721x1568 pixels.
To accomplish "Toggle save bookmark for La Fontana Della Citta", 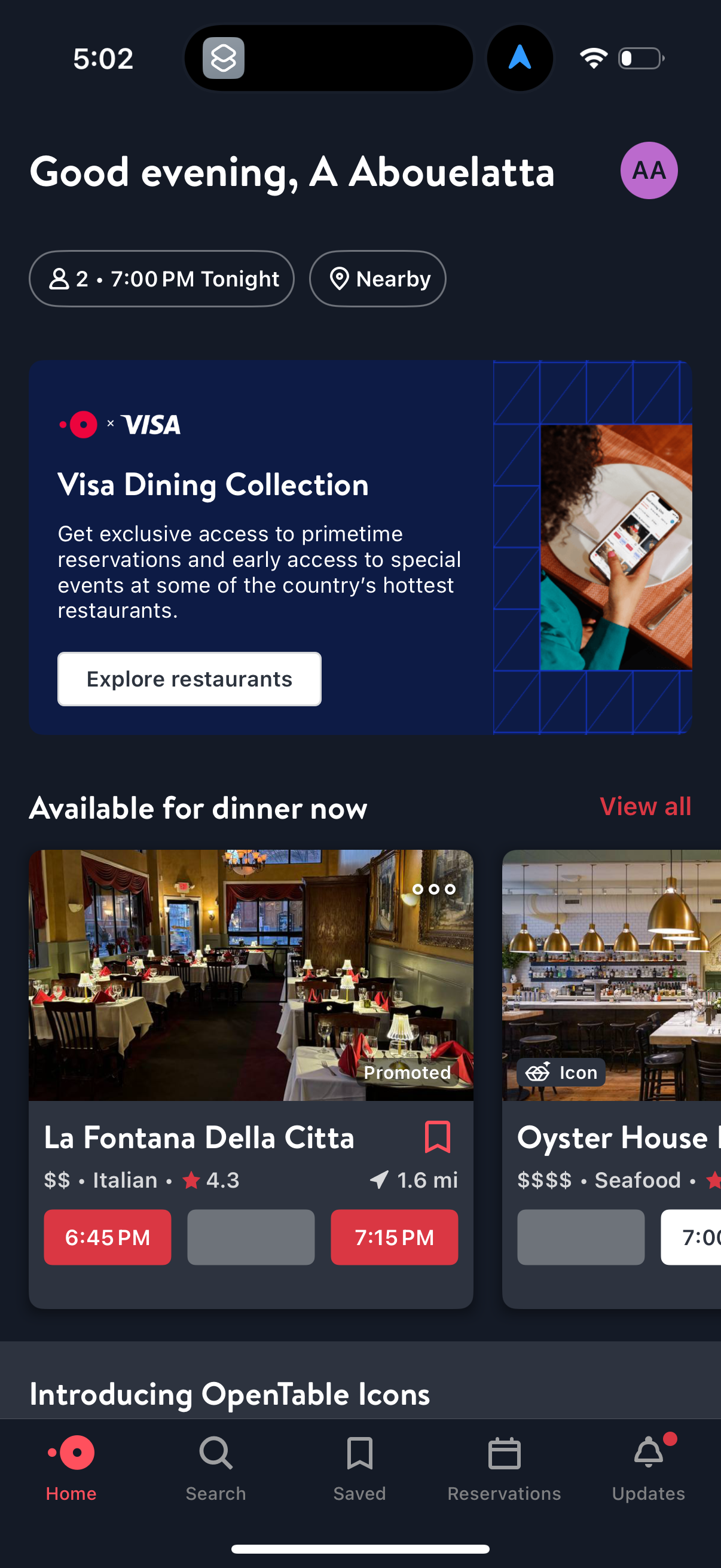I will (x=439, y=1136).
